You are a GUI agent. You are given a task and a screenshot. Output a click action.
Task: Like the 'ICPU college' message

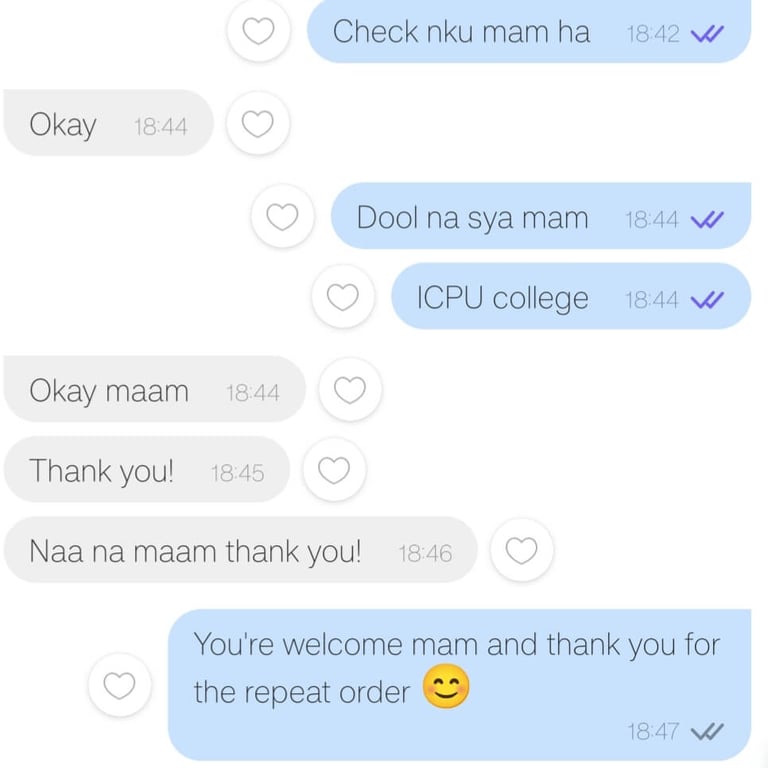pos(343,296)
